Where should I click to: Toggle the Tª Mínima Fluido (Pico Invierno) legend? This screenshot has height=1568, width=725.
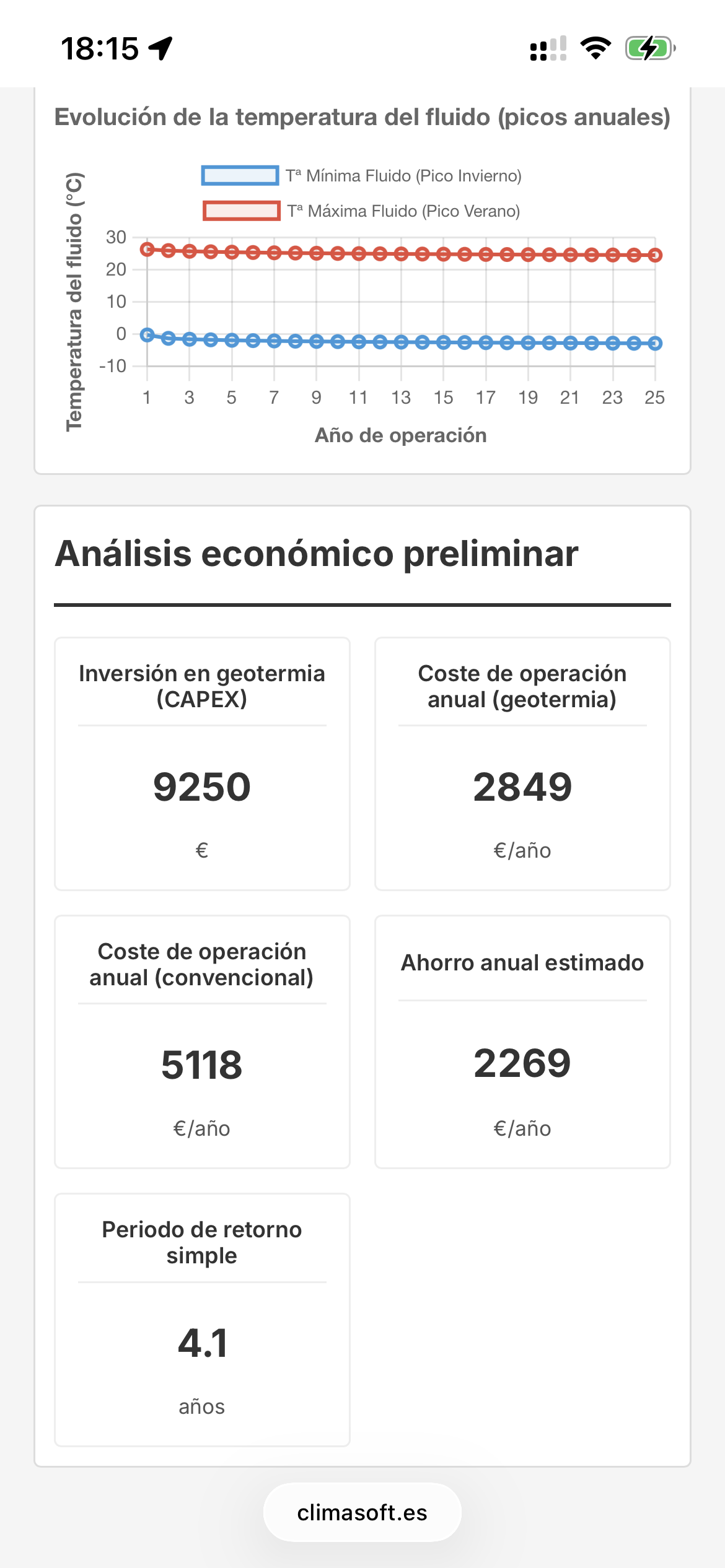click(x=362, y=176)
